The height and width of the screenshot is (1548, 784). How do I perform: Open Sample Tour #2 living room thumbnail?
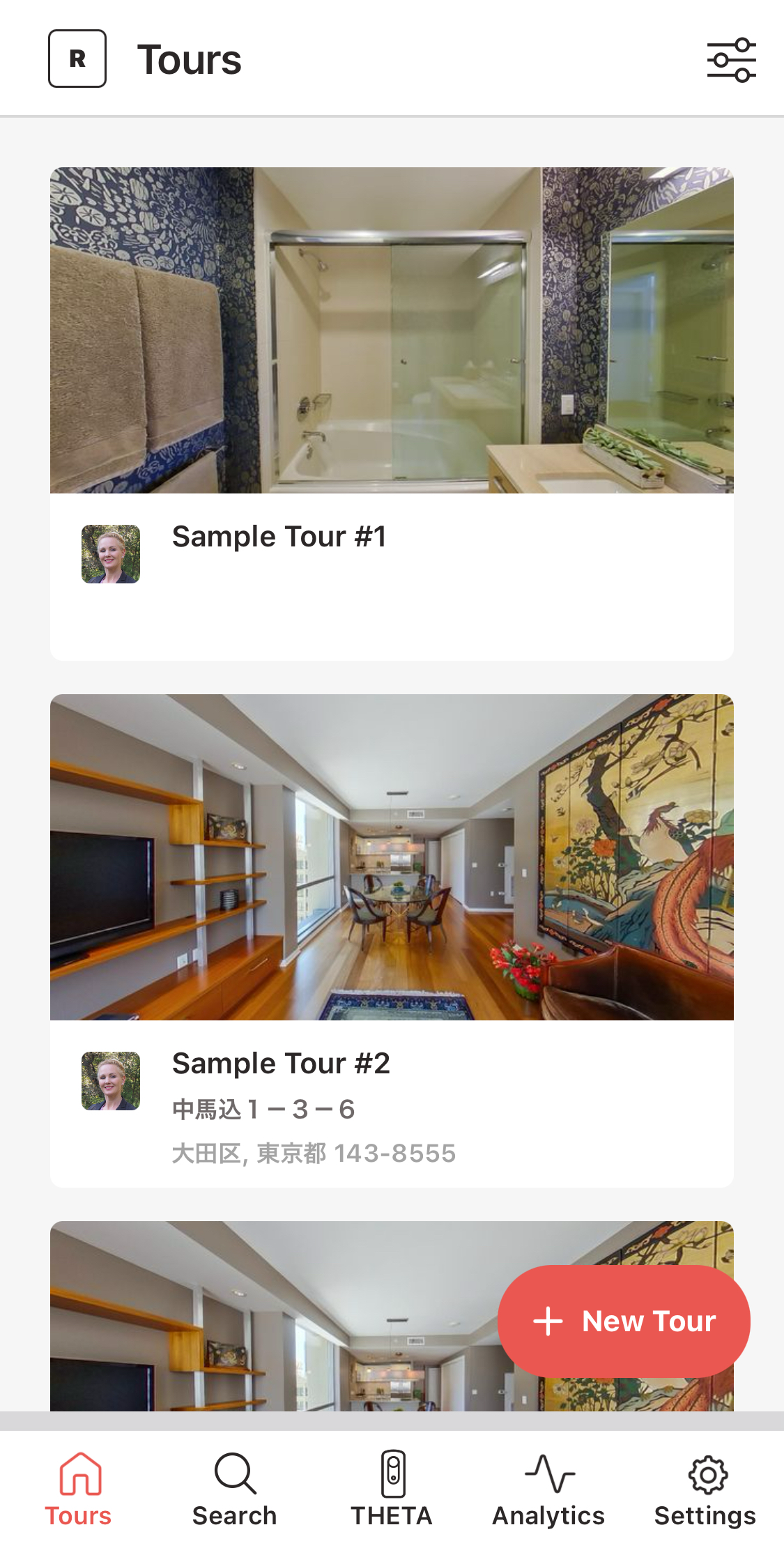[392, 857]
